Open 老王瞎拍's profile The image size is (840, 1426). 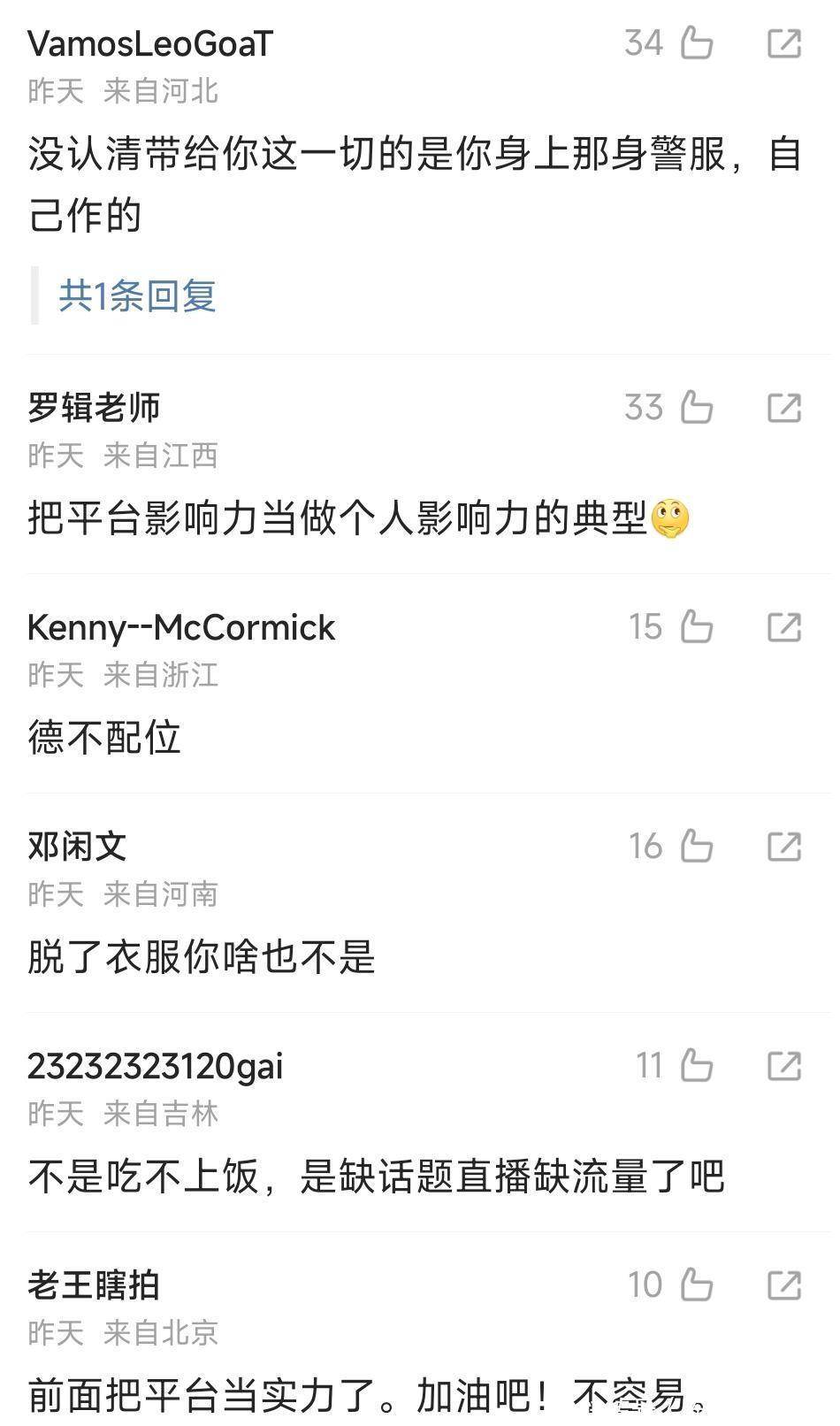tap(94, 1285)
